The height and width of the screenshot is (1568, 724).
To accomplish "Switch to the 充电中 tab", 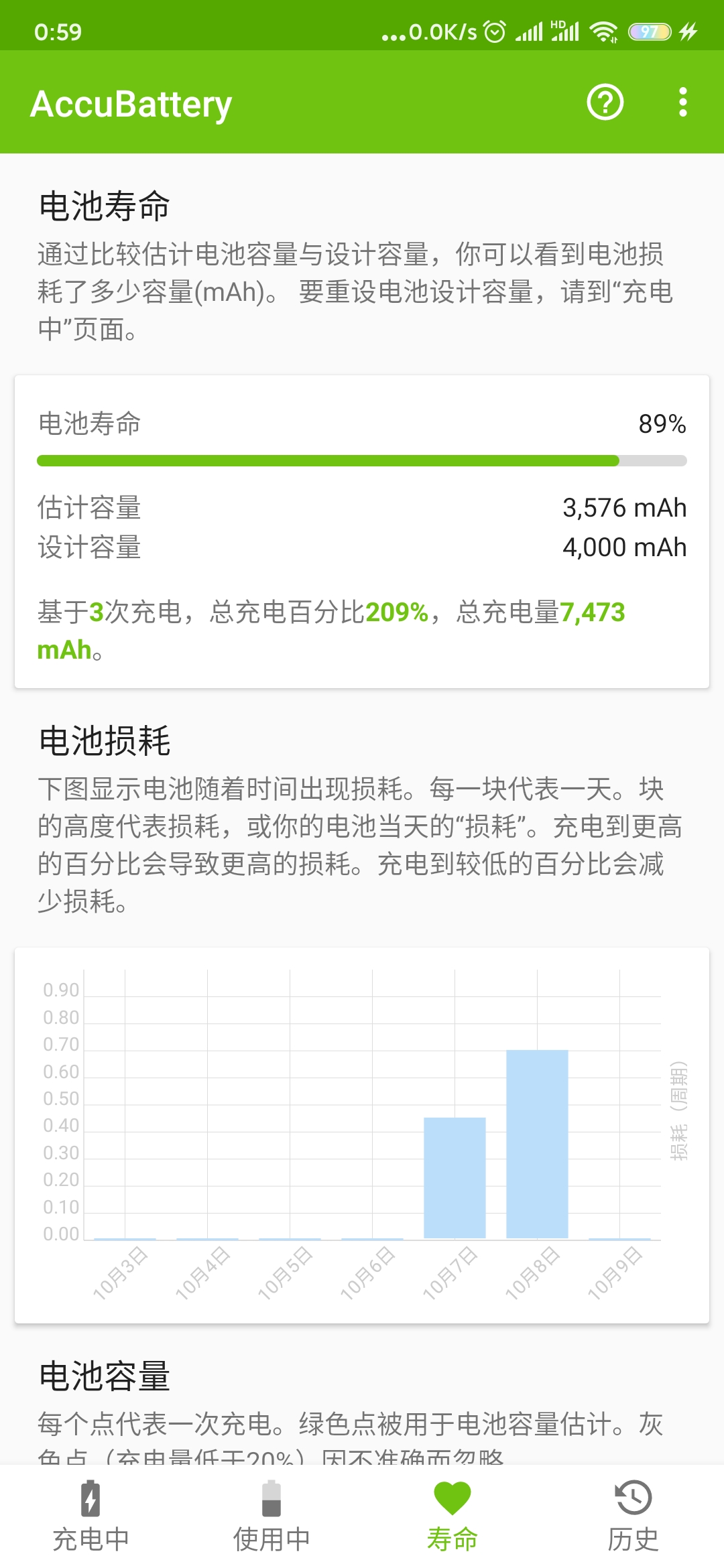I will pos(90,1516).
